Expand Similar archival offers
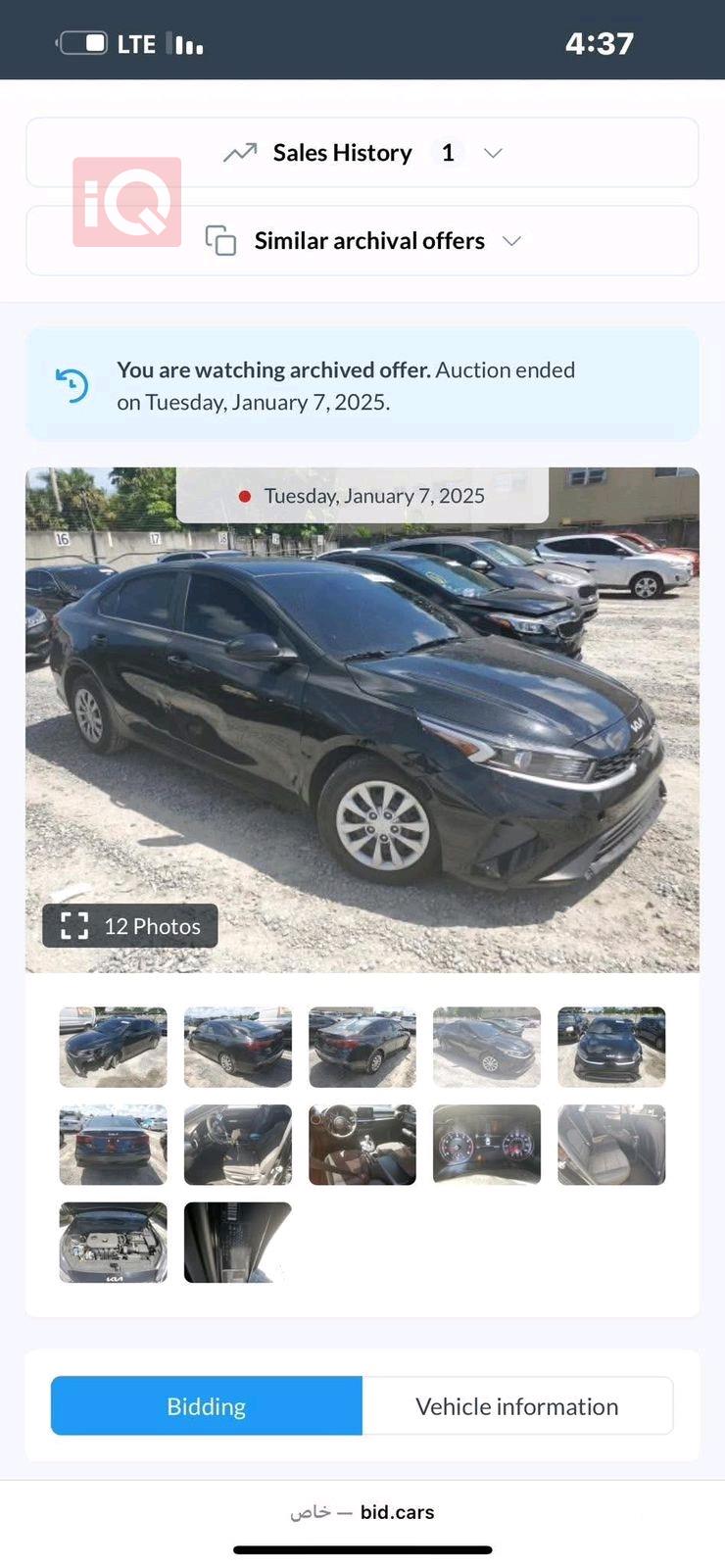 [x=362, y=241]
